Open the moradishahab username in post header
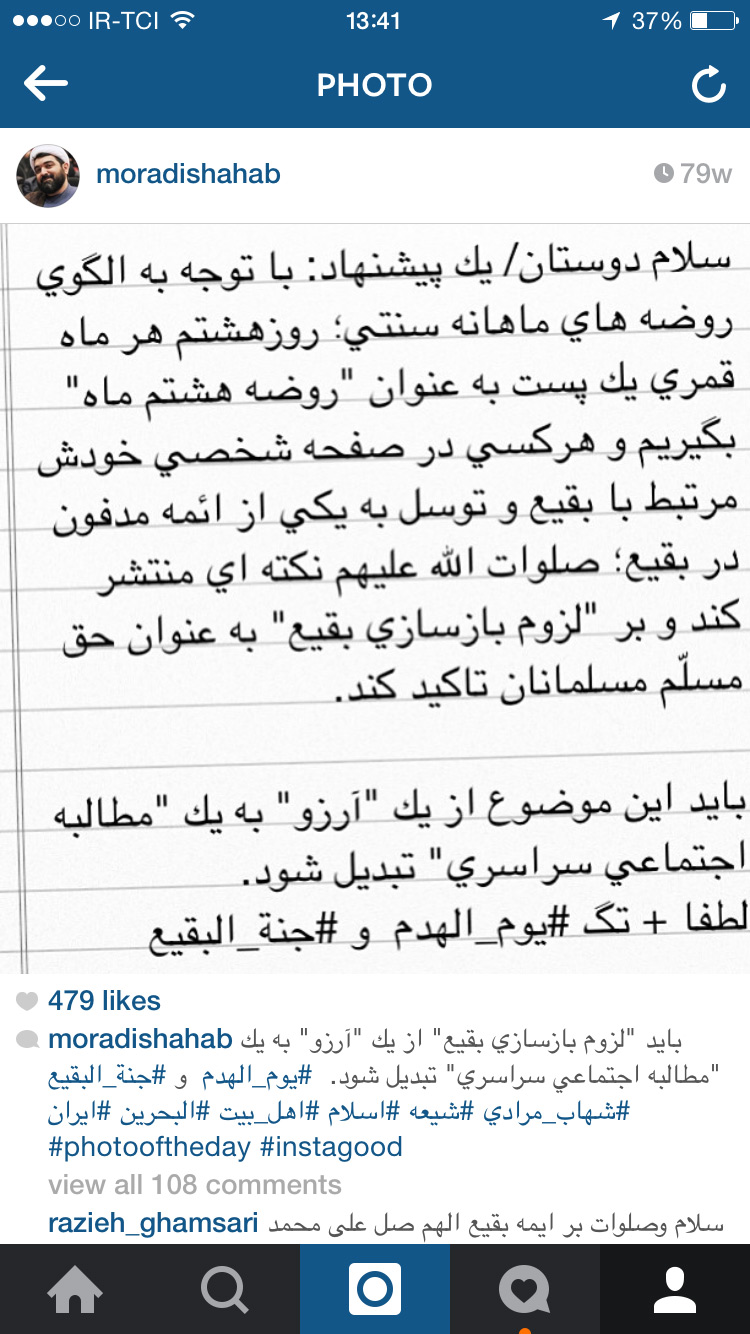The image size is (750, 1334). click(188, 174)
